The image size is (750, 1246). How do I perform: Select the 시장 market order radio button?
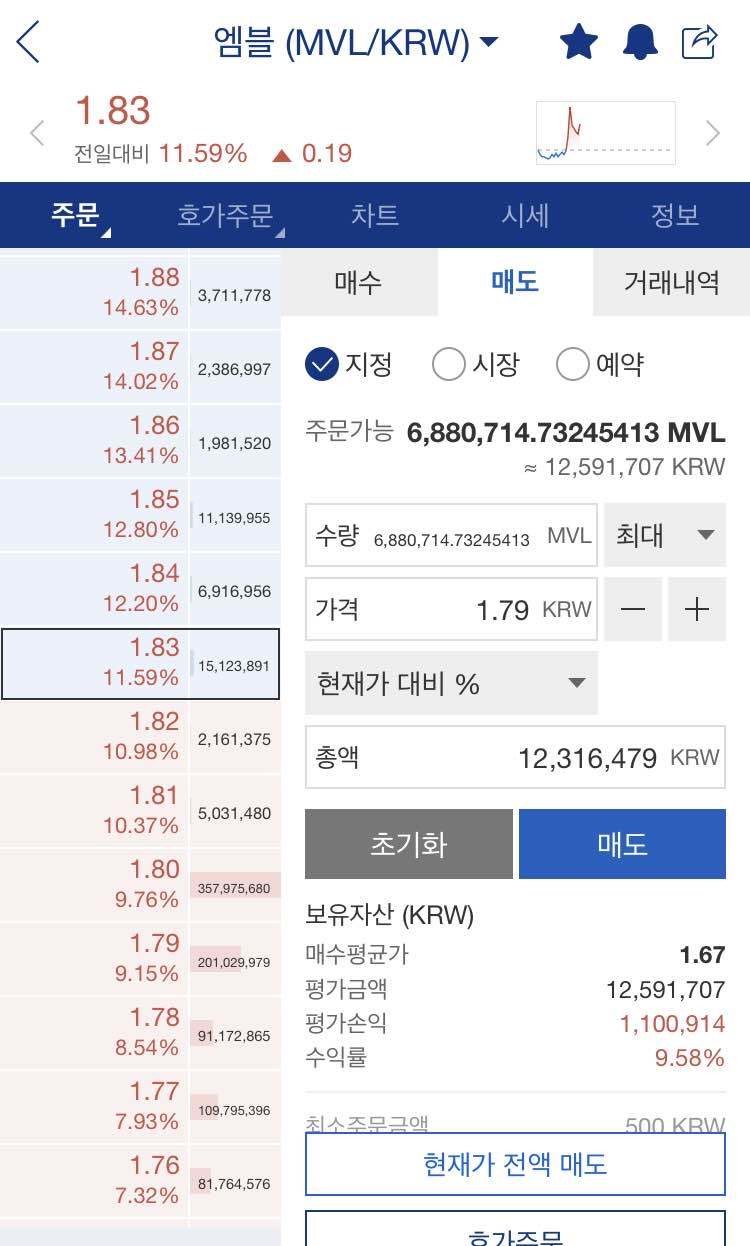coord(448,365)
